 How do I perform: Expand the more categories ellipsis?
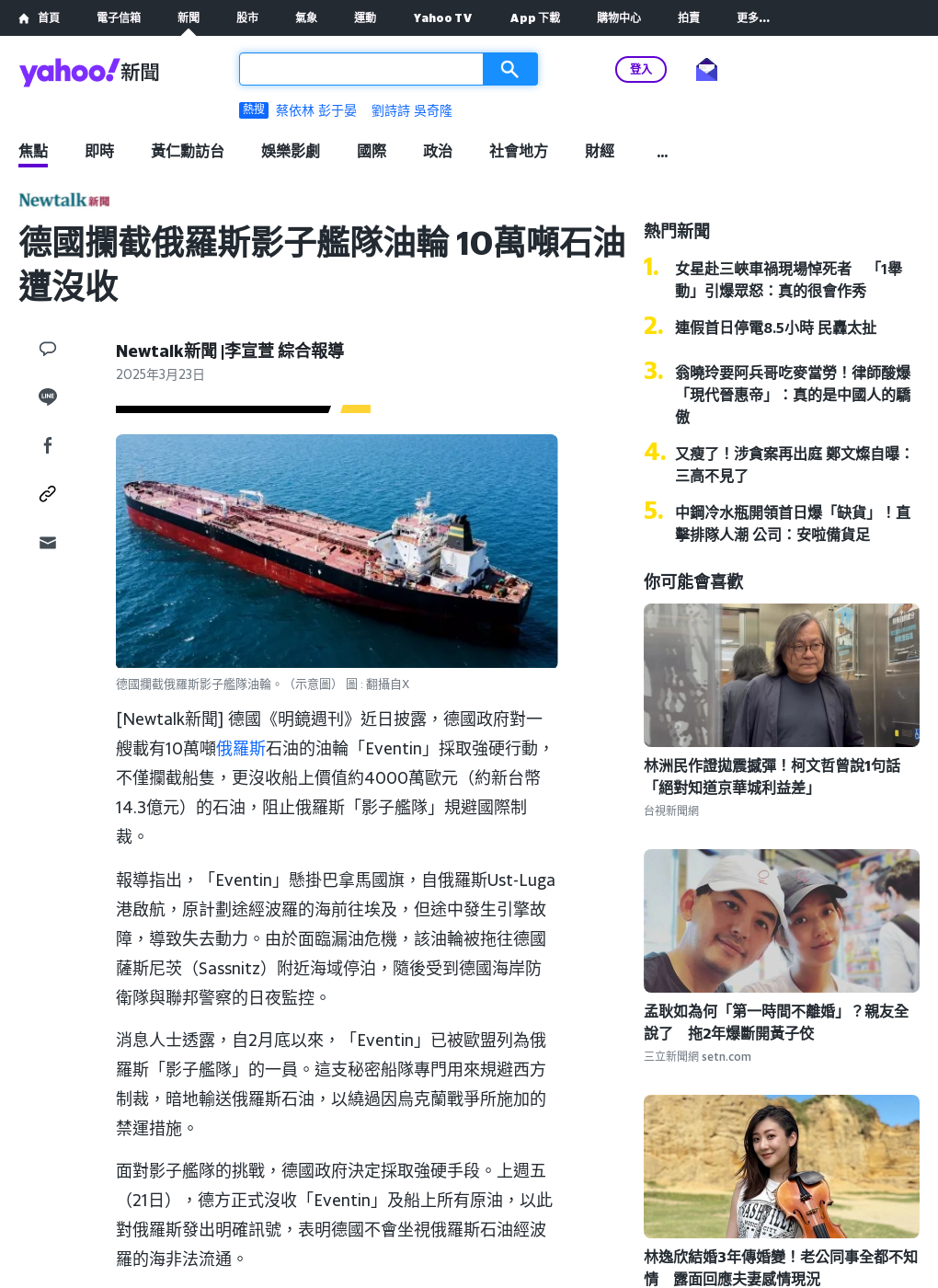pyautogui.click(x=662, y=153)
